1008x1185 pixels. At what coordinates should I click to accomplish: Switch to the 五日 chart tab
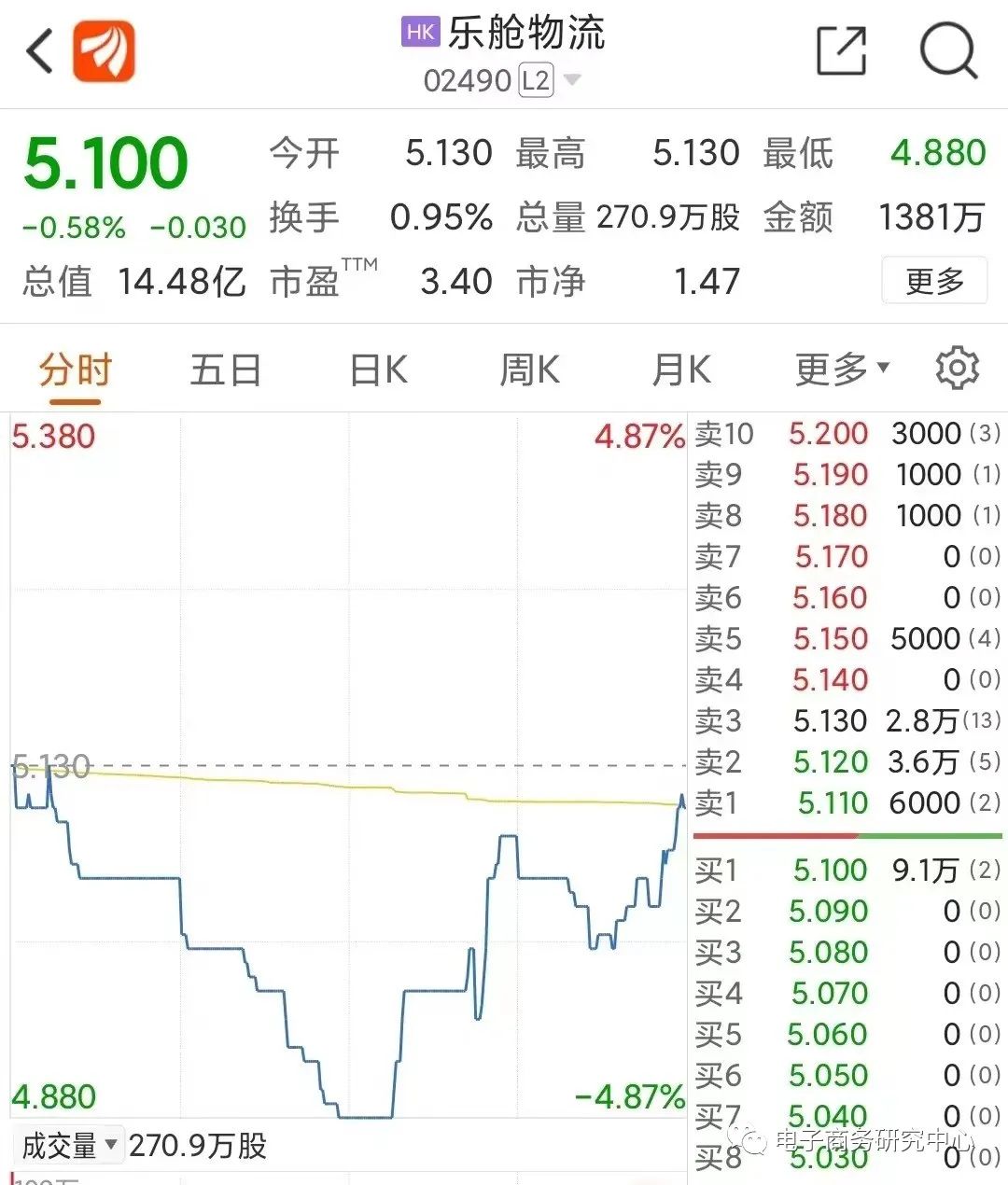click(x=225, y=370)
